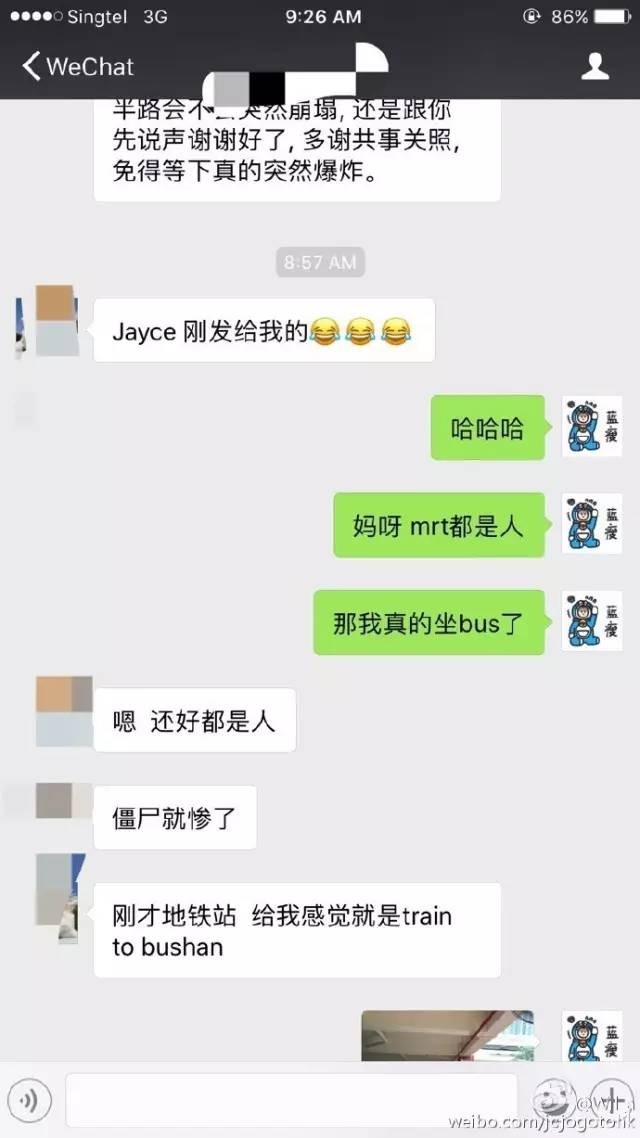Open the plus attachments menu

point(609,1099)
